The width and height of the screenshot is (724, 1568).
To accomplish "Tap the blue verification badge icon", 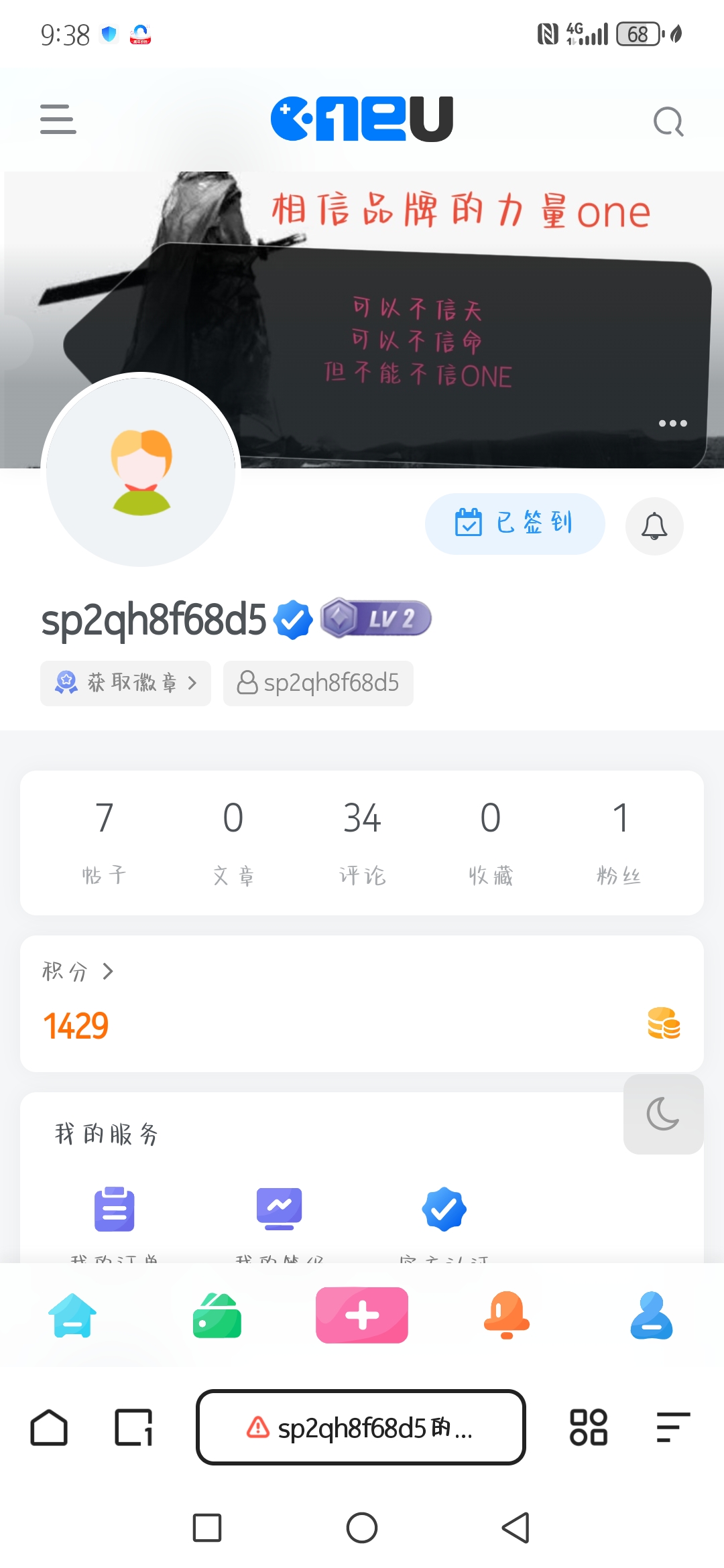I will point(444,1210).
